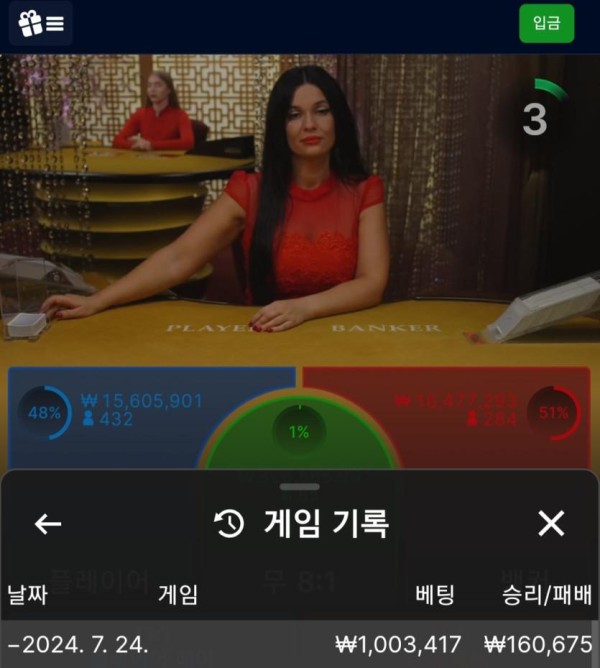Viewport: 600px width, 668px height.
Task: Open the 2024. 7. 24. history row
Action: 300,645
